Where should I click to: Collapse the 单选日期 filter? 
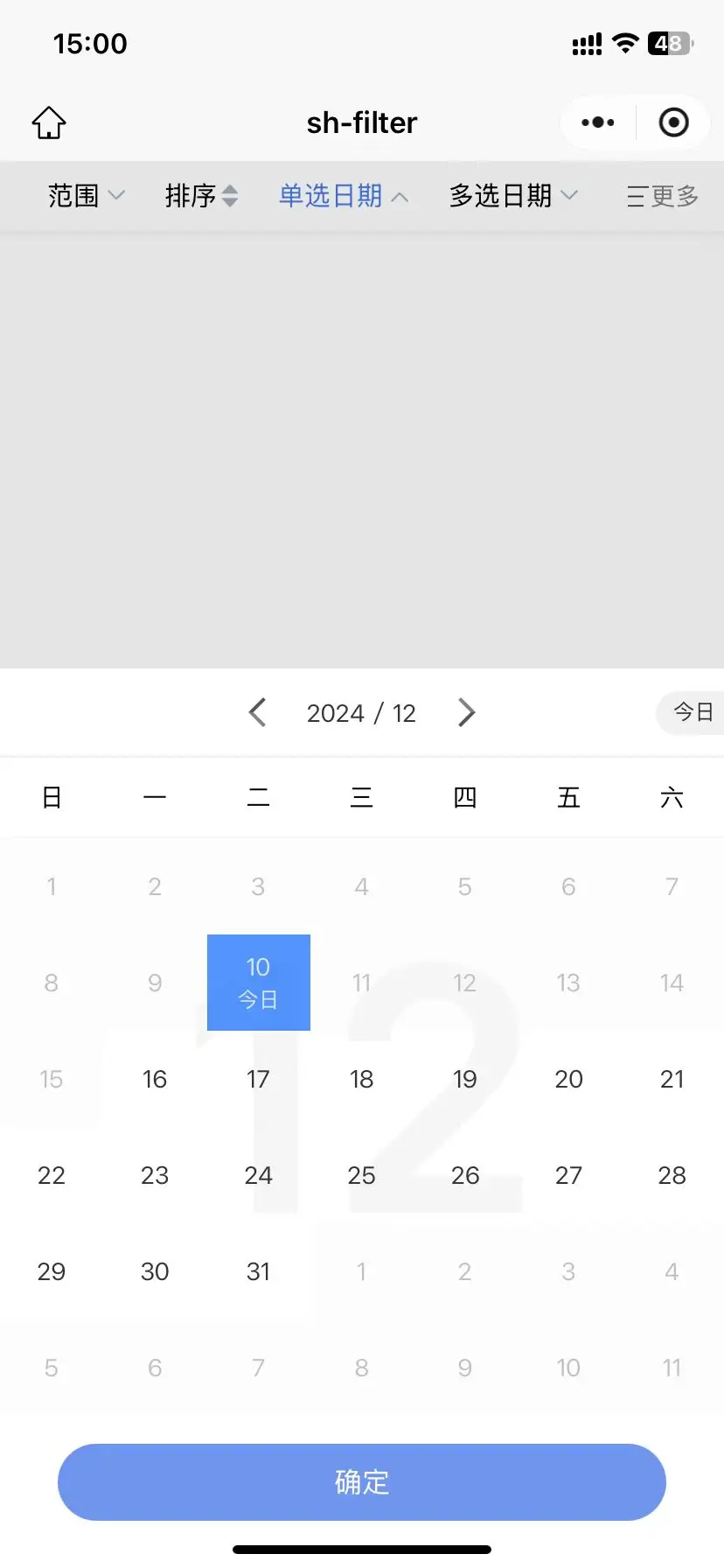point(344,195)
